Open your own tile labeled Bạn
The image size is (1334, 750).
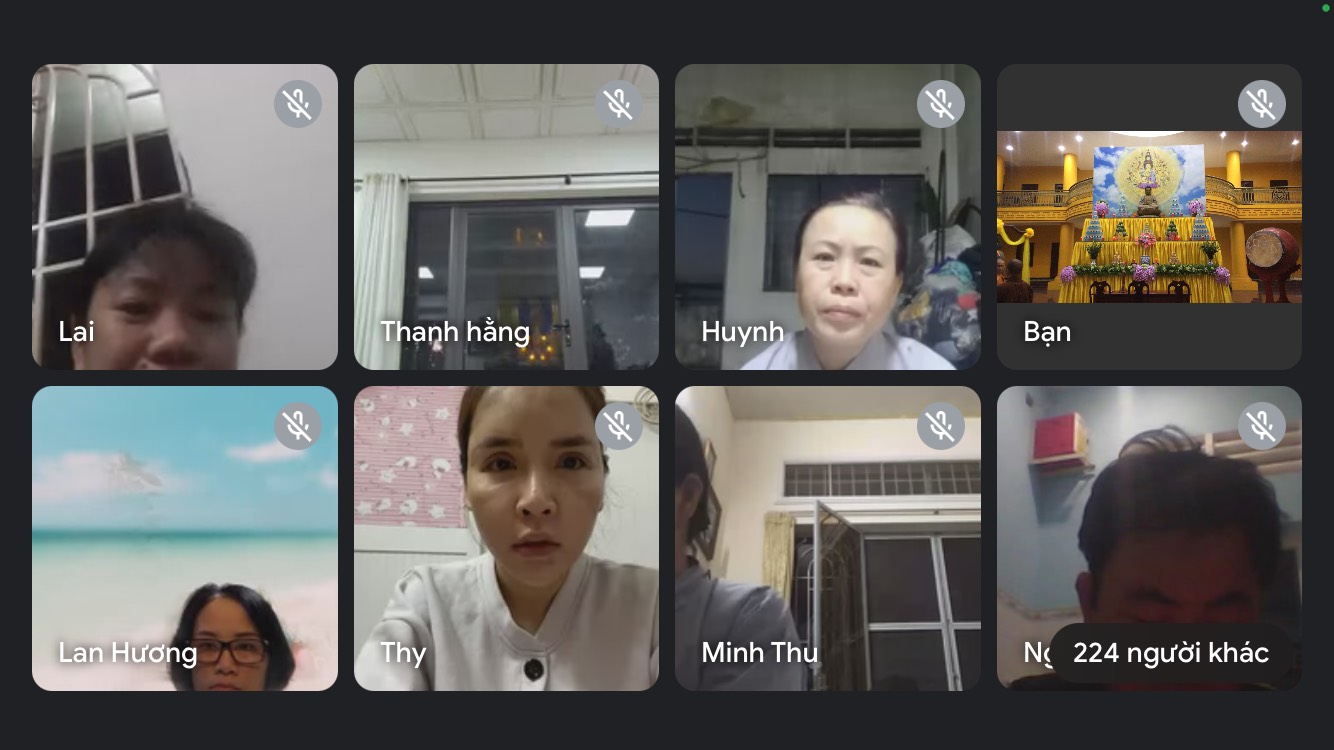coord(1149,217)
